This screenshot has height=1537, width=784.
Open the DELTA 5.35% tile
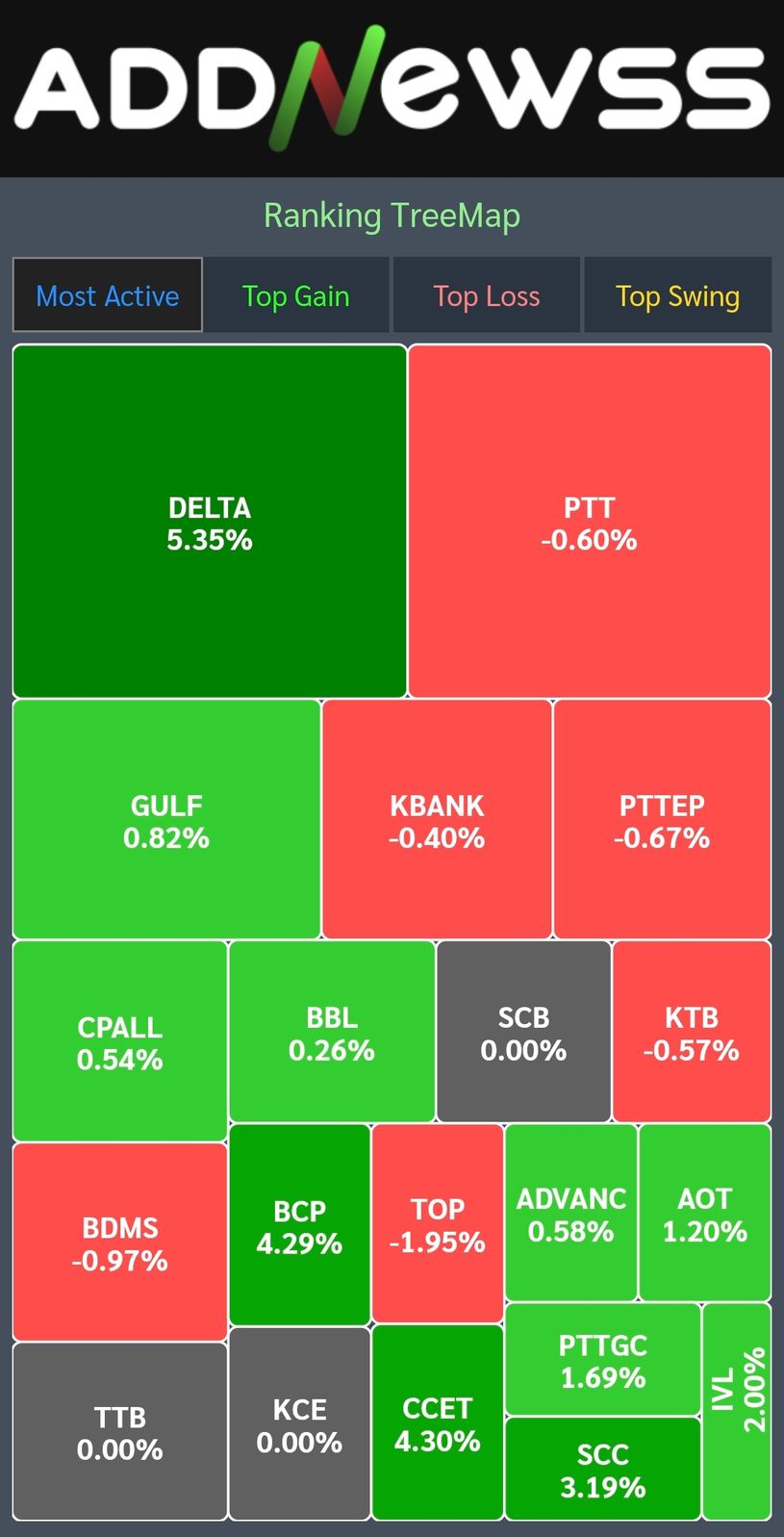[x=210, y=521]
